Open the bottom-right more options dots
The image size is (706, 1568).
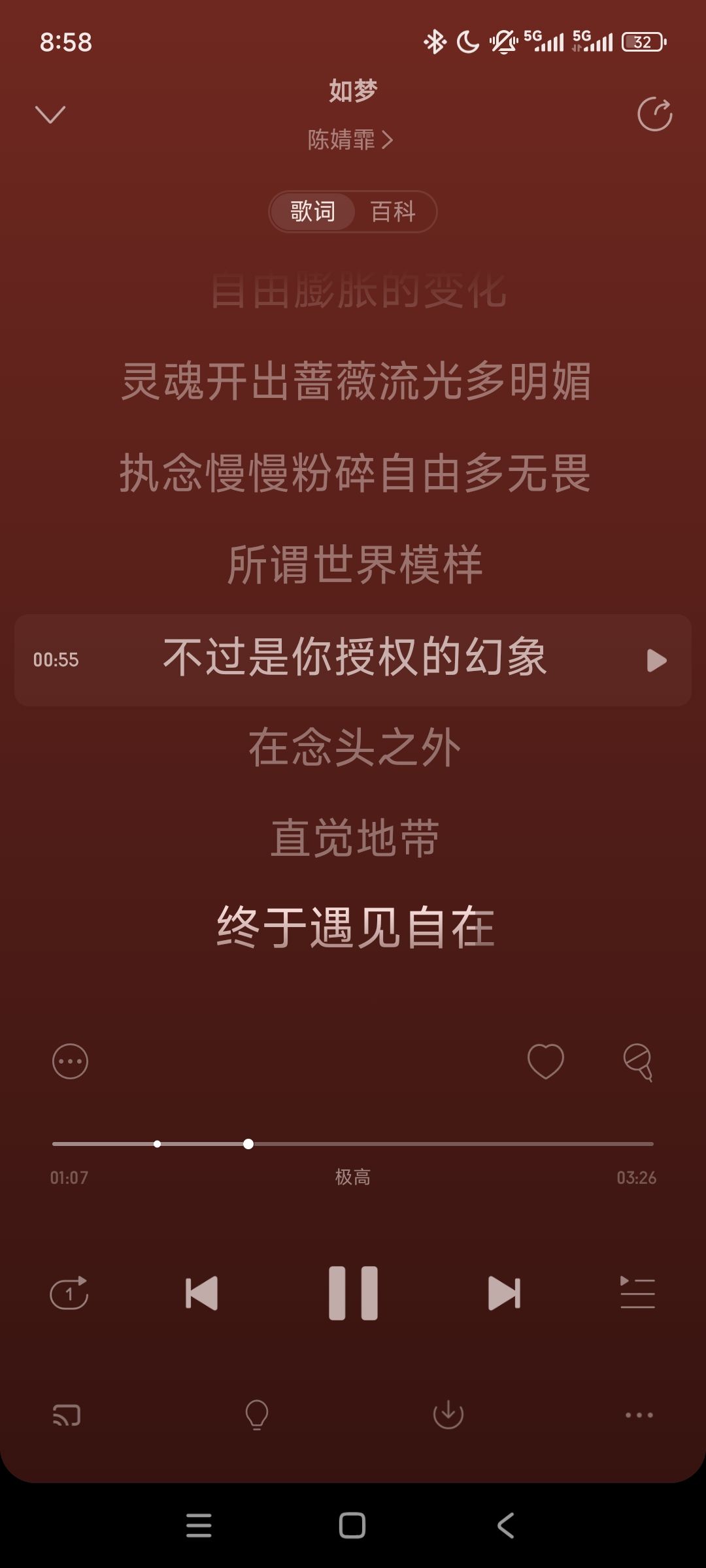click(639, 1415)
